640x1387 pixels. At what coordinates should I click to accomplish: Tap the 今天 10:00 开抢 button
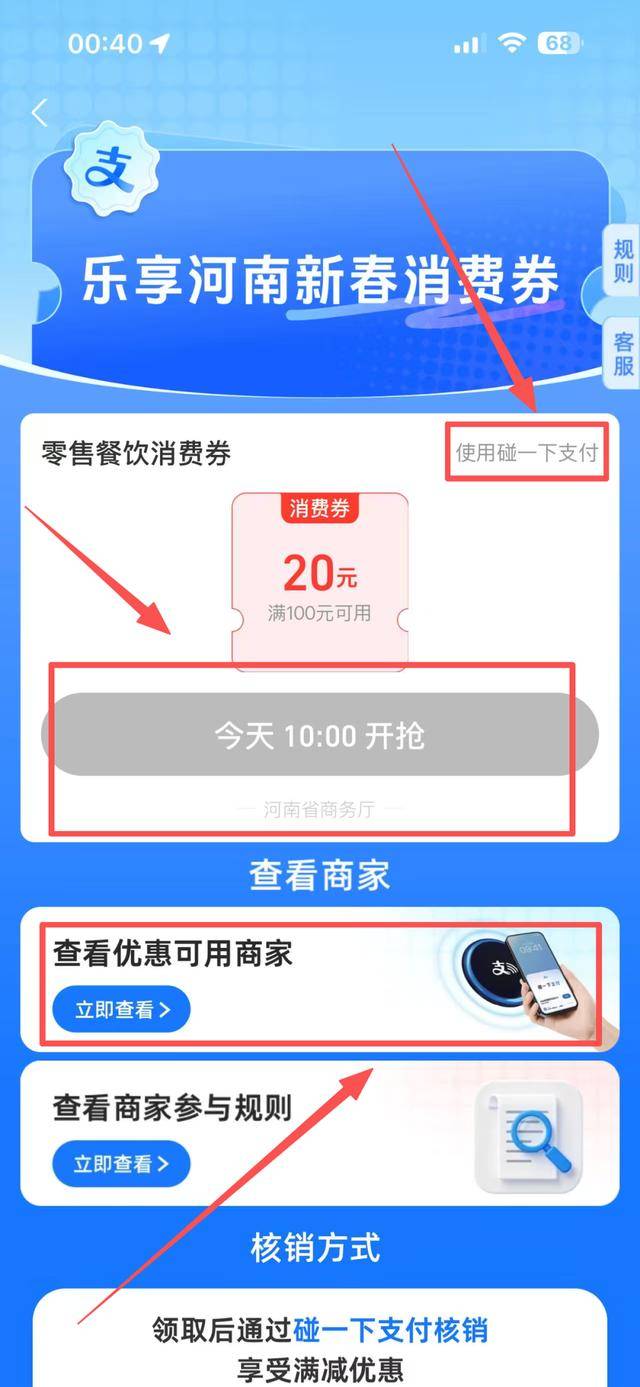pos(319,736)
